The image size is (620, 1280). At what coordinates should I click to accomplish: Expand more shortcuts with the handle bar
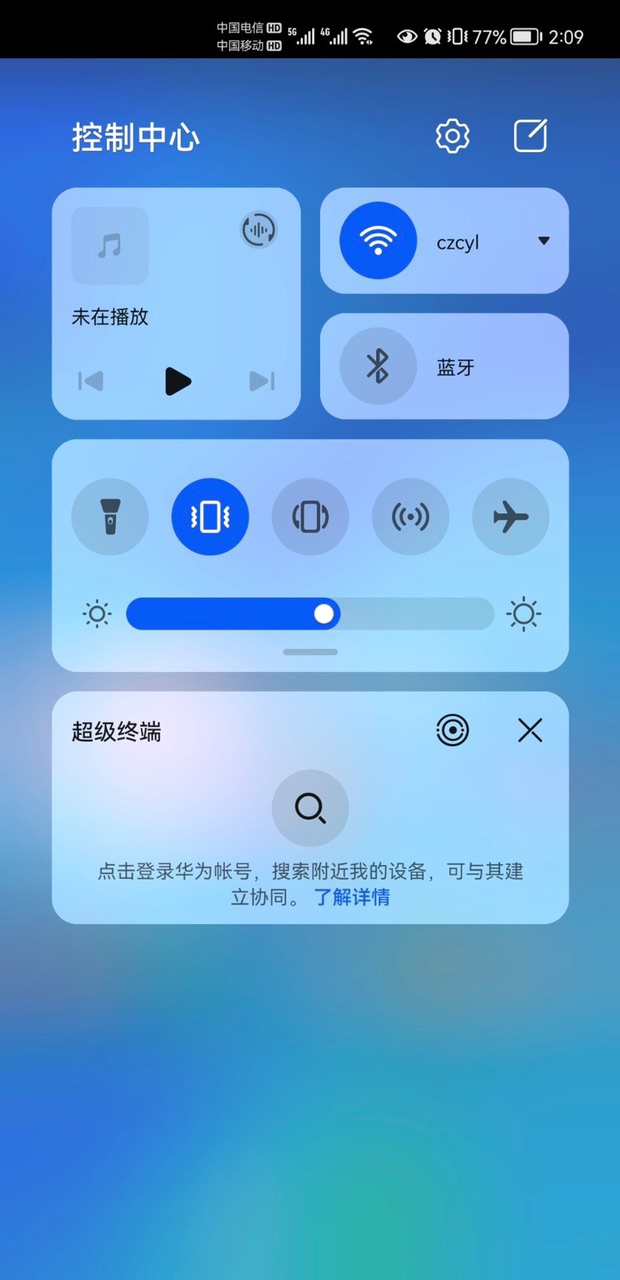tap(310, 652)
